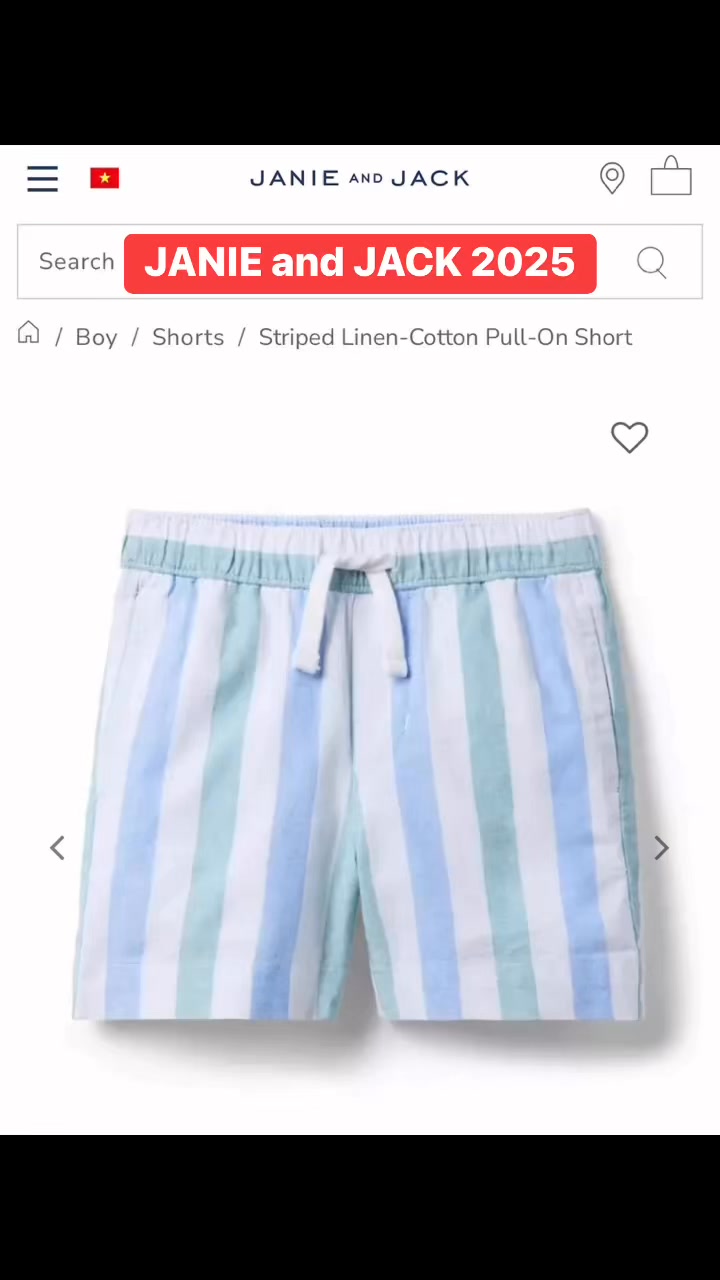Viewport: 720px width, 1280px height.
Task: Tap the magnifying glass search icon
Action: click(x=652, y=262)
